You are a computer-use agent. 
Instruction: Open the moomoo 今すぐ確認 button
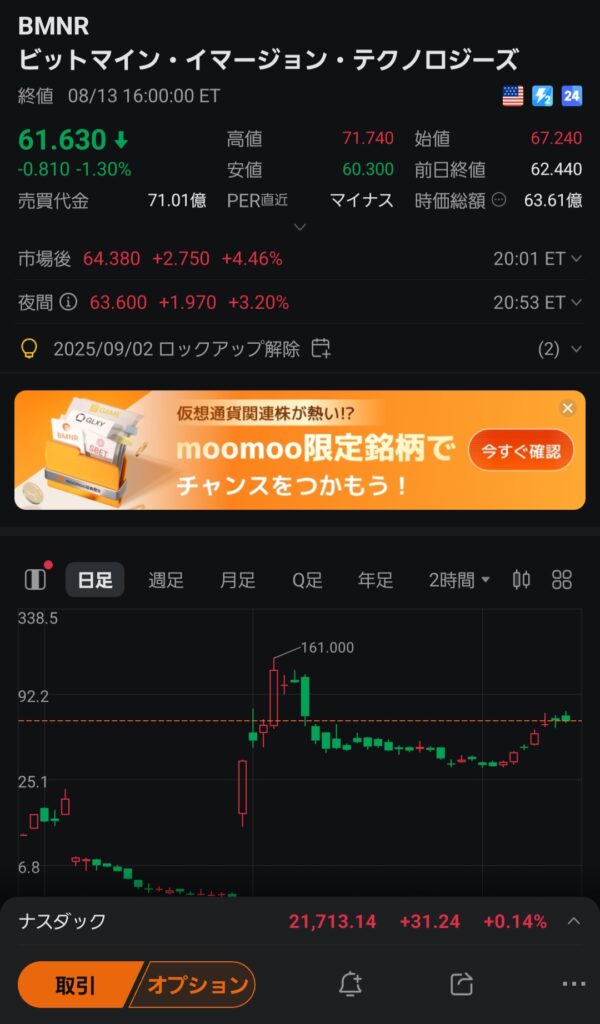click(521, 450)
